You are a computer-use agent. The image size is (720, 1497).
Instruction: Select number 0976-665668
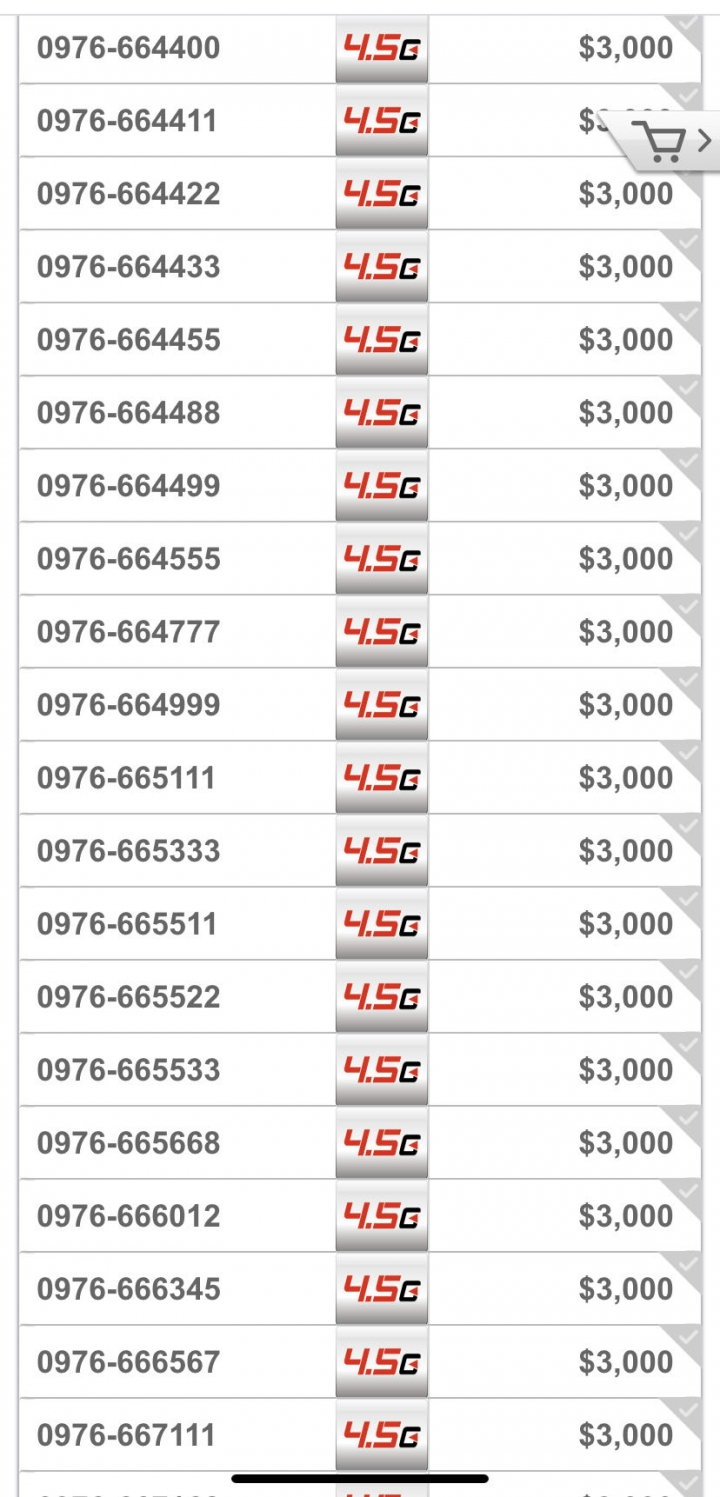360,1143
